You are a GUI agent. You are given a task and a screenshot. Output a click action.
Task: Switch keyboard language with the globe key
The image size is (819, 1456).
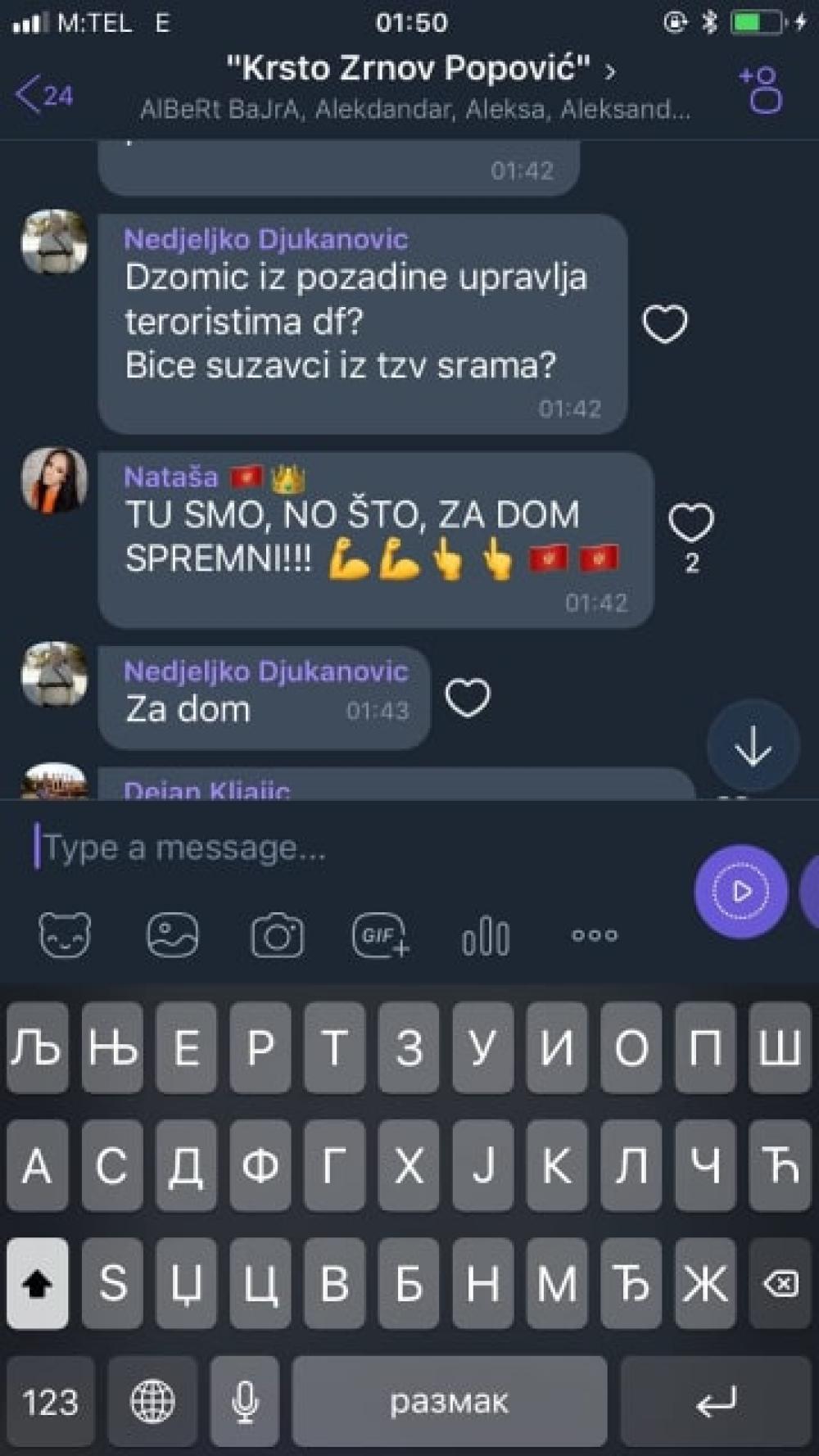pyautogui.click(x=152, y=1401)
